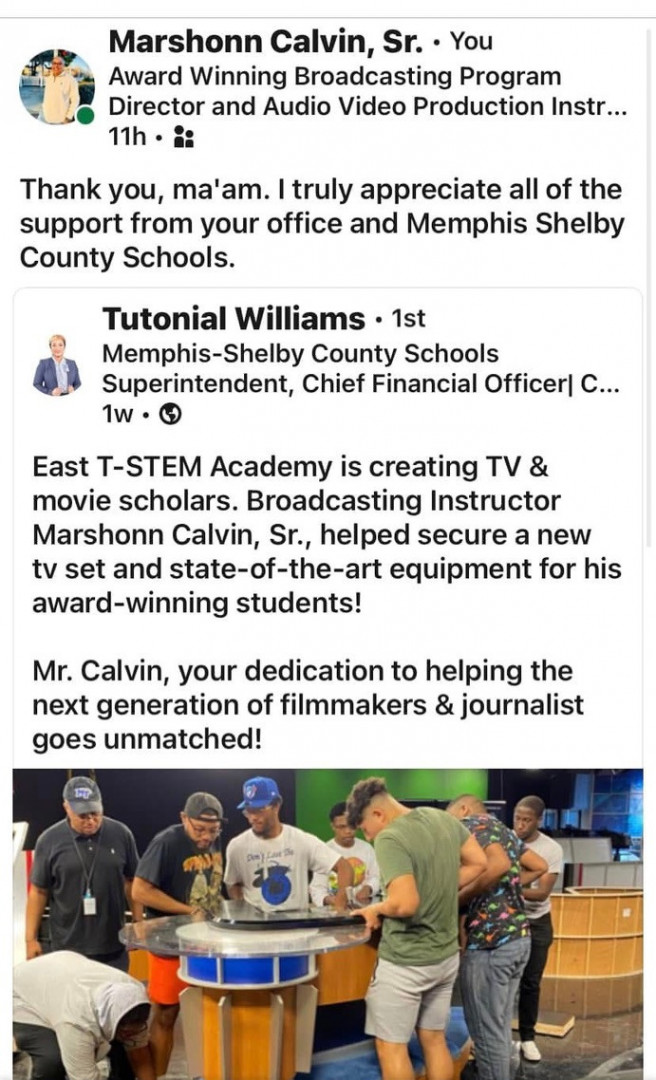Viewport: 656px width, 1080px height.
Task: Open Marshonn Calvin, Sr.'s profile picture
Action: pyautogui.click(x=57, y=87)
